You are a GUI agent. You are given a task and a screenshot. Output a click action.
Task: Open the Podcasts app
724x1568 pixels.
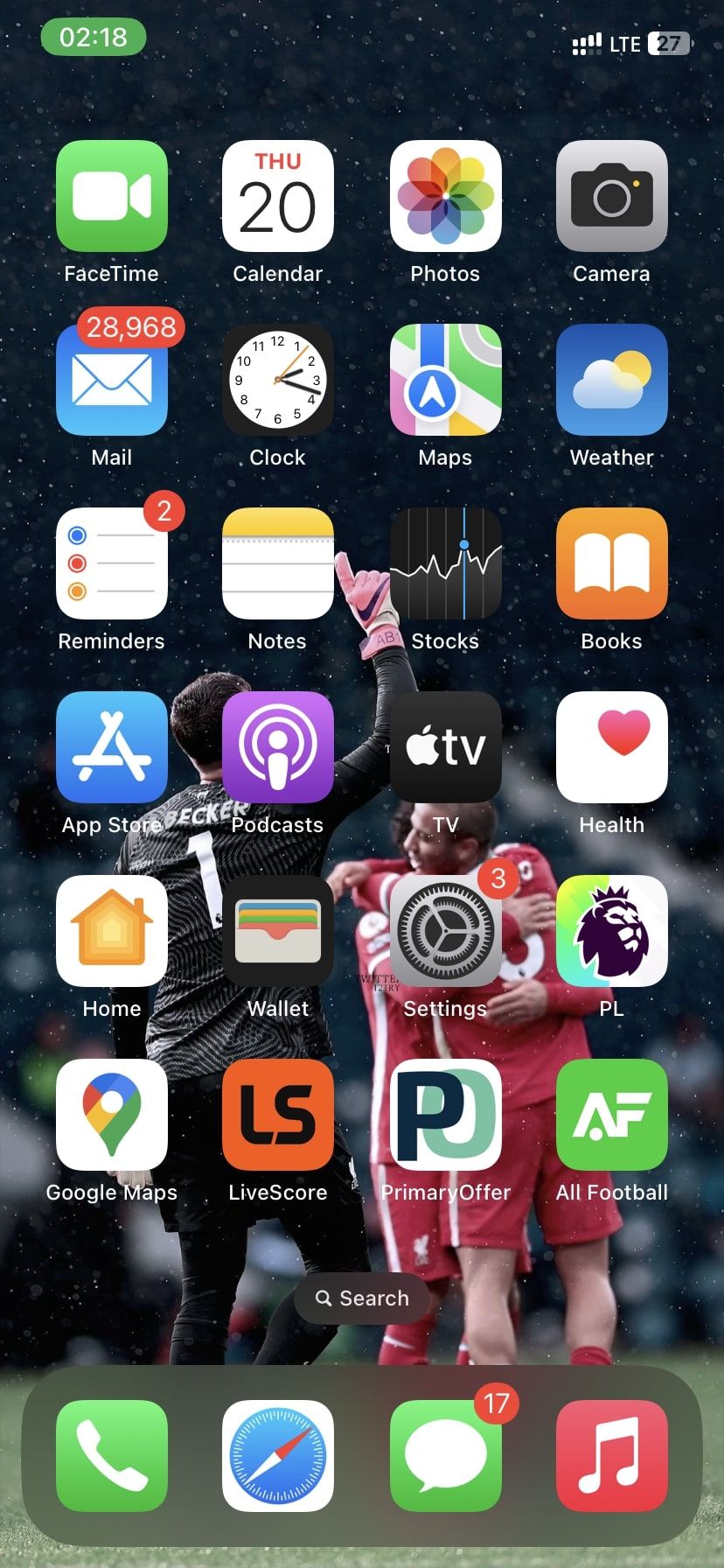(277, 747)
